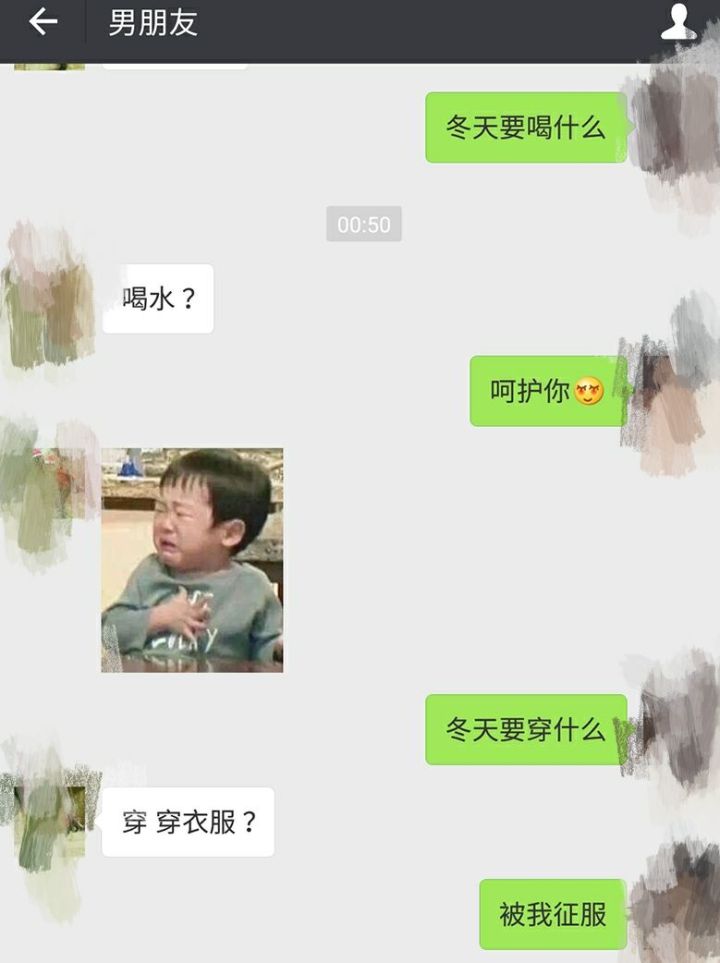720x963 pixels.
Task: Go back from the 男朋友 chat
Action: [42, 22]
